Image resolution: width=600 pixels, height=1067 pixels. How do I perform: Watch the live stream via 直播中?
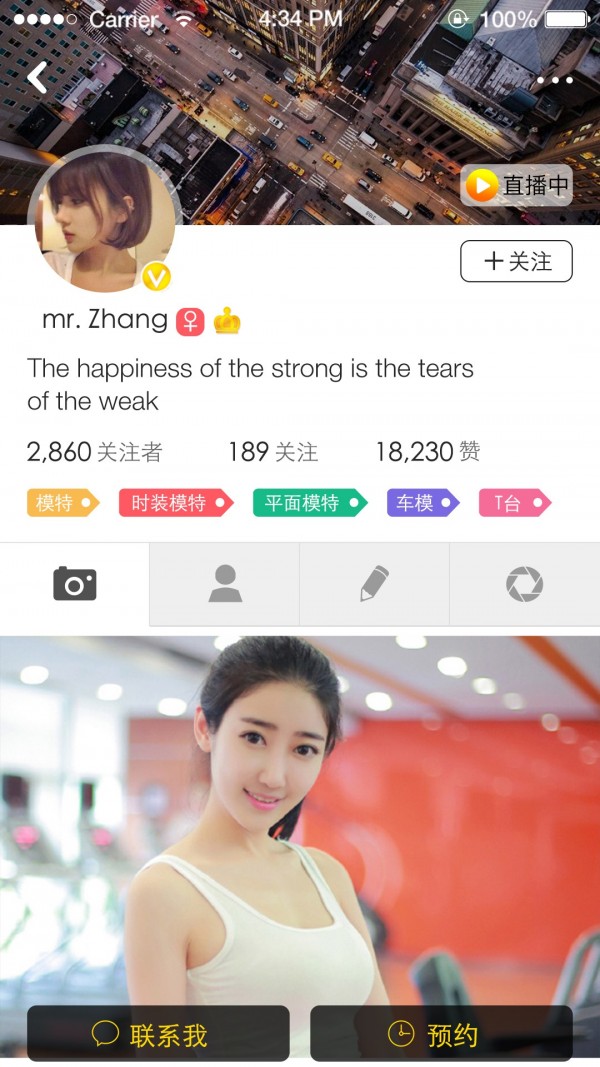(517, 186)
